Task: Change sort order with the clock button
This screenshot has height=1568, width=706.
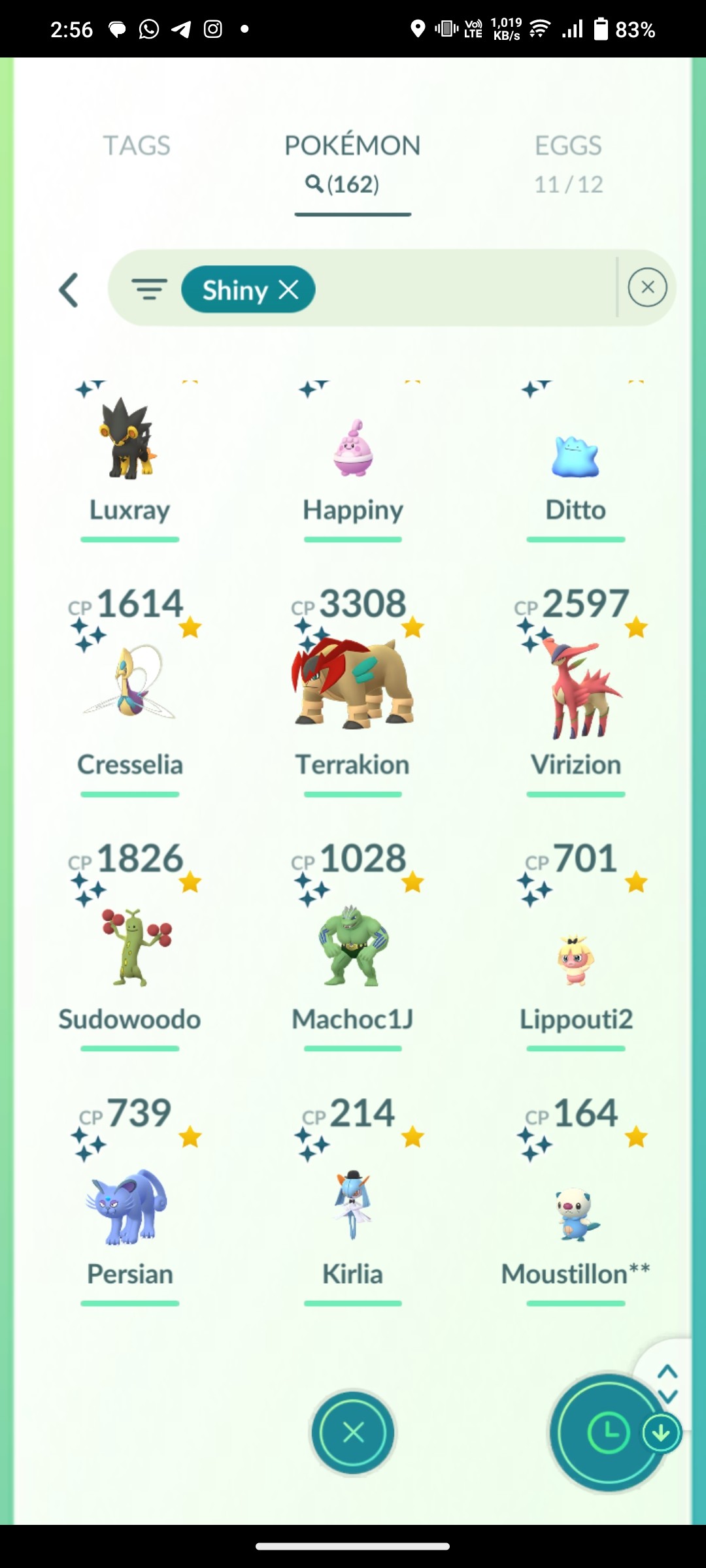Action: (608, 1433)
